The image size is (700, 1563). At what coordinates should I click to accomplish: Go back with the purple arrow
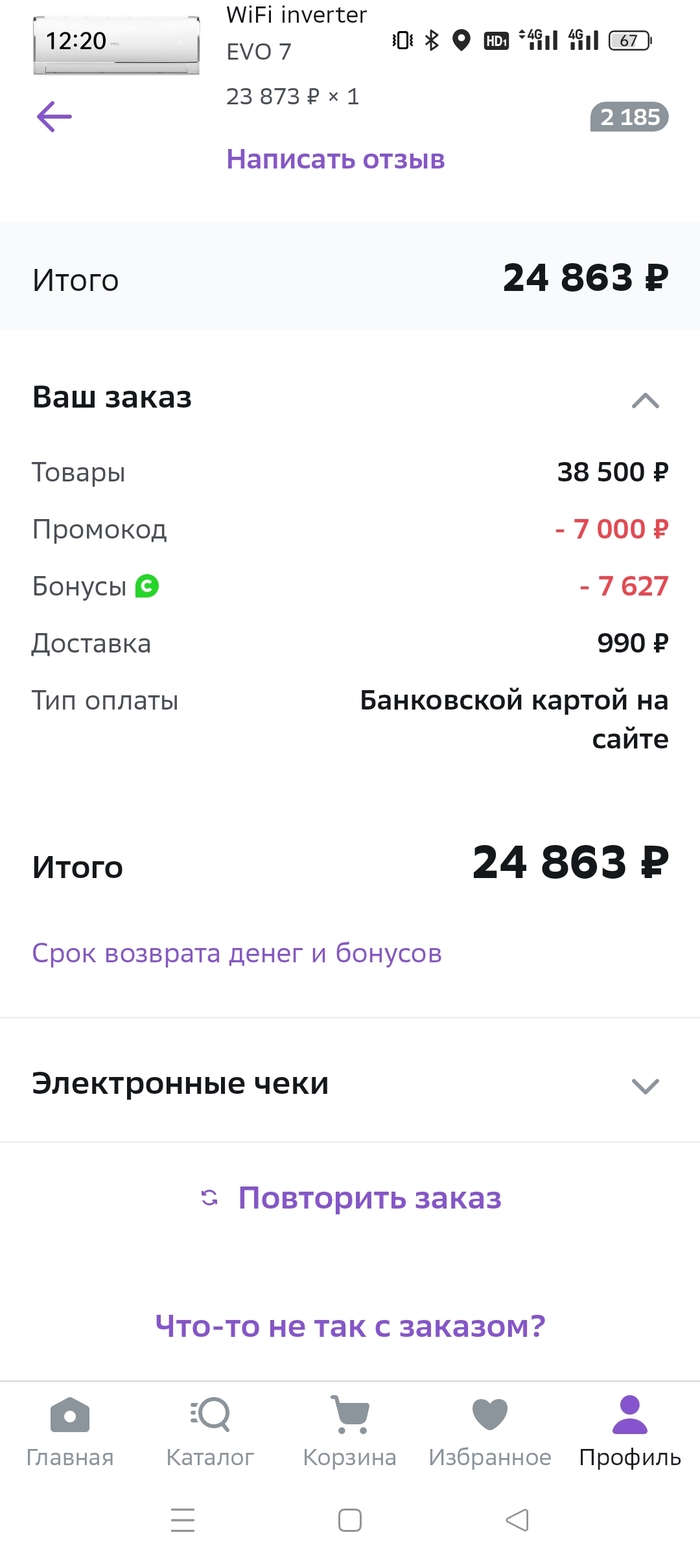coord(54,117)
